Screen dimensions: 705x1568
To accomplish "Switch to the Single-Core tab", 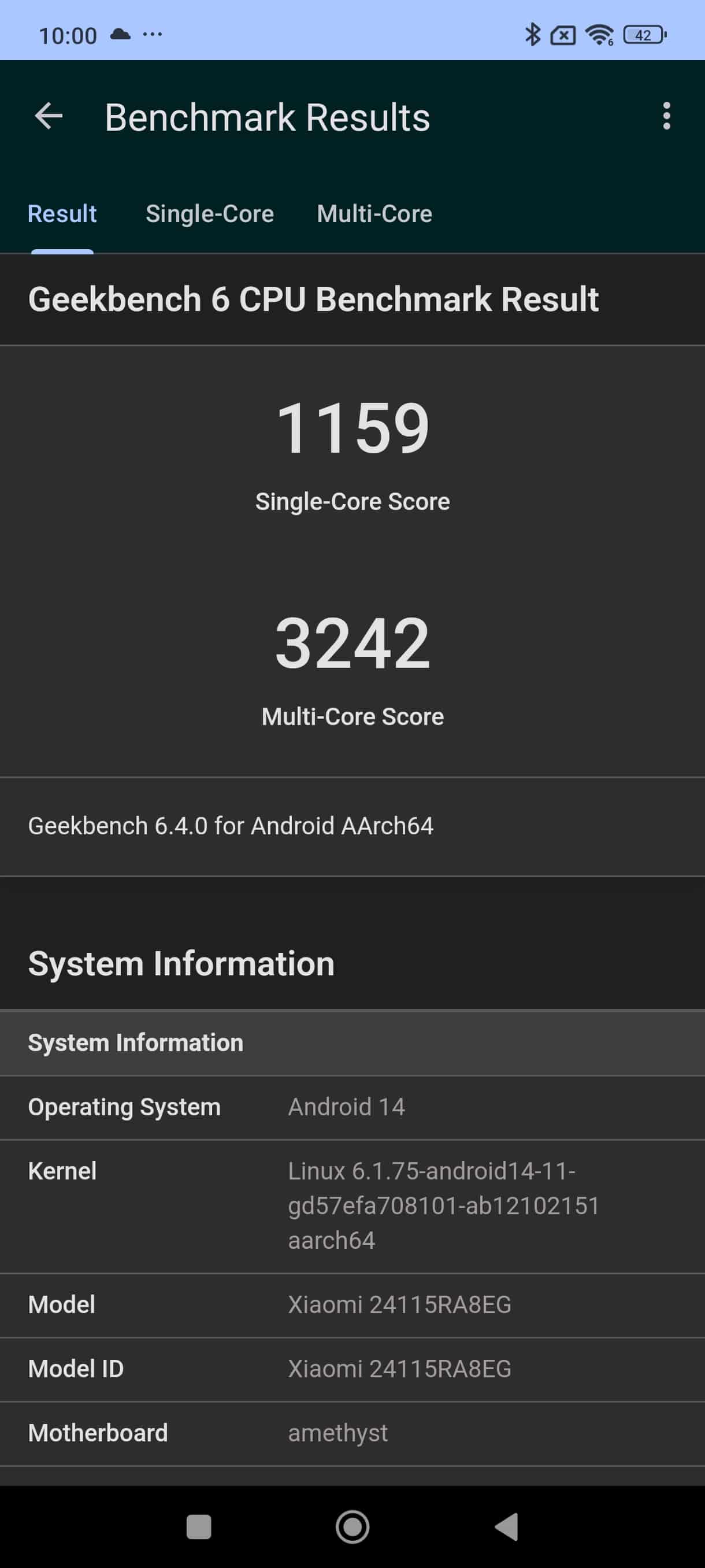I will coord(209,215).
